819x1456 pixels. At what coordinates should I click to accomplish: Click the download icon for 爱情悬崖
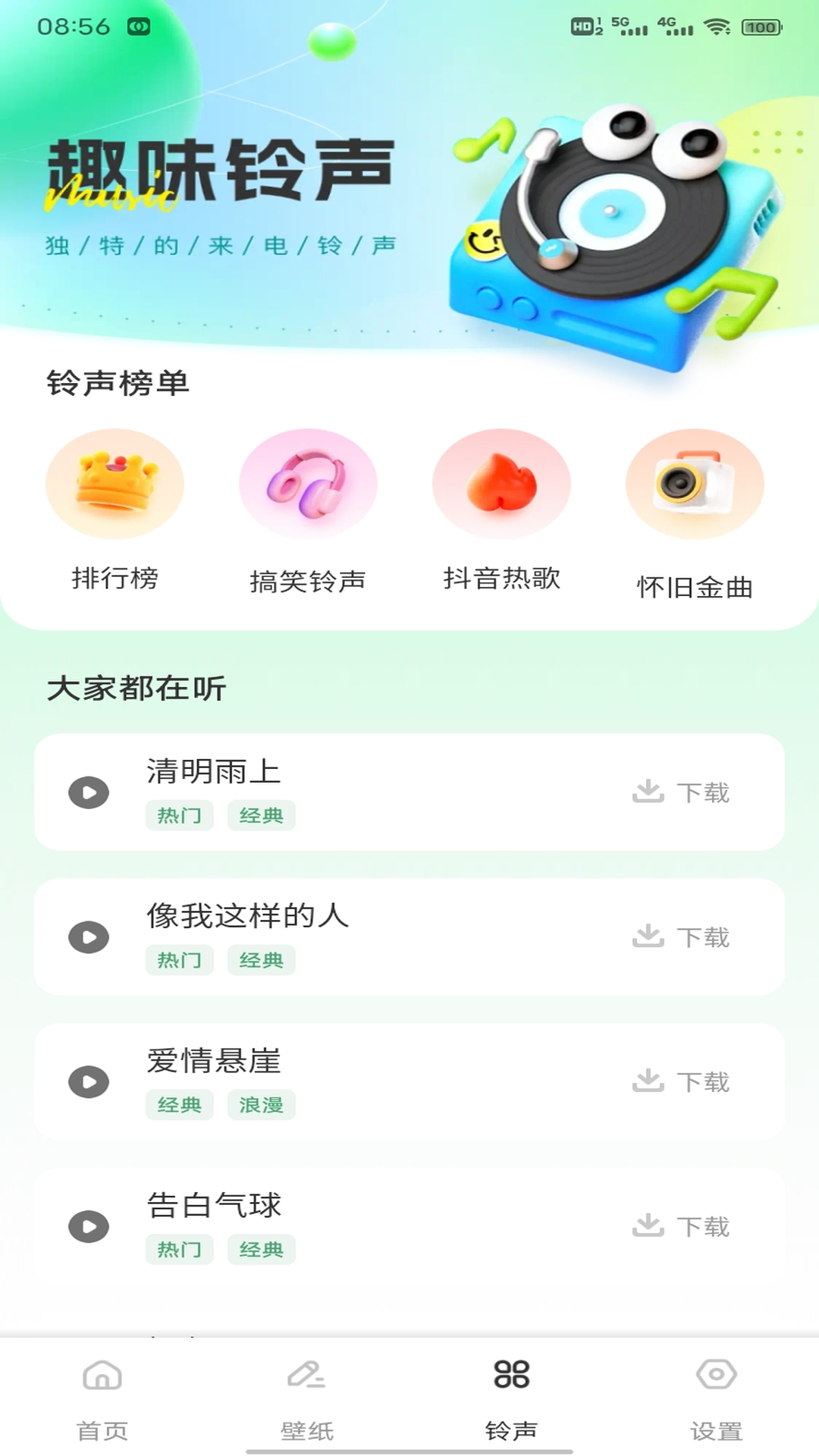pos(648,1081)
